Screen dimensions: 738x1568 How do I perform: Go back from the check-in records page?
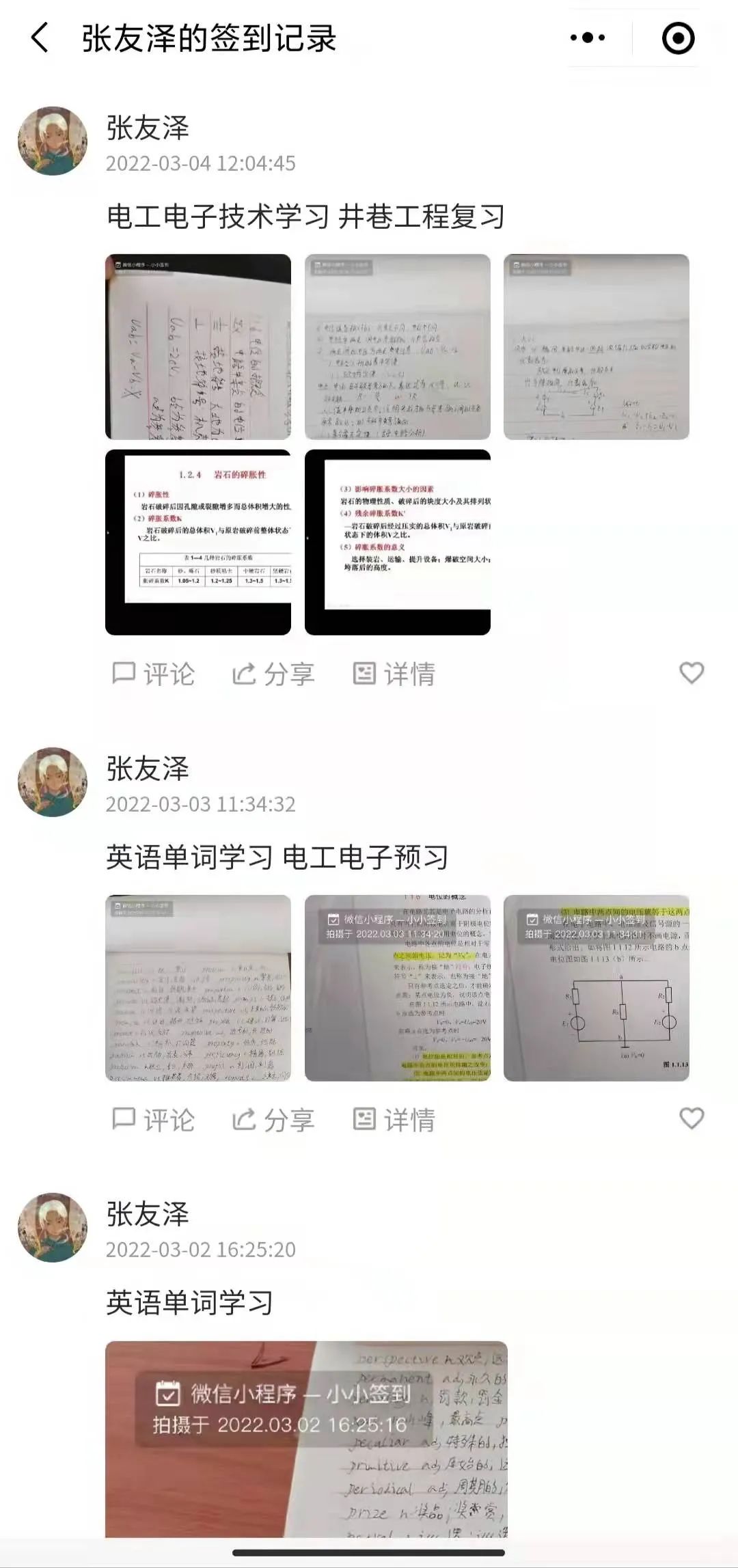(x=40, y=38)
